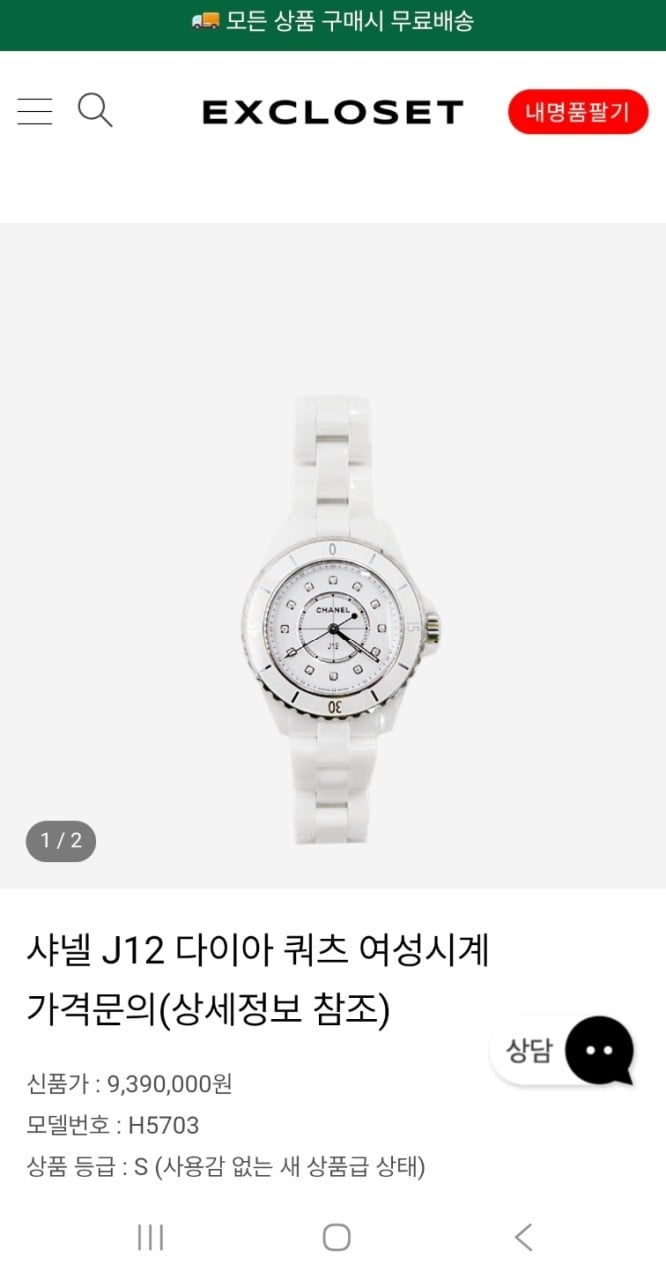
Task: Go back with system back button
Action: point(523,1237)
